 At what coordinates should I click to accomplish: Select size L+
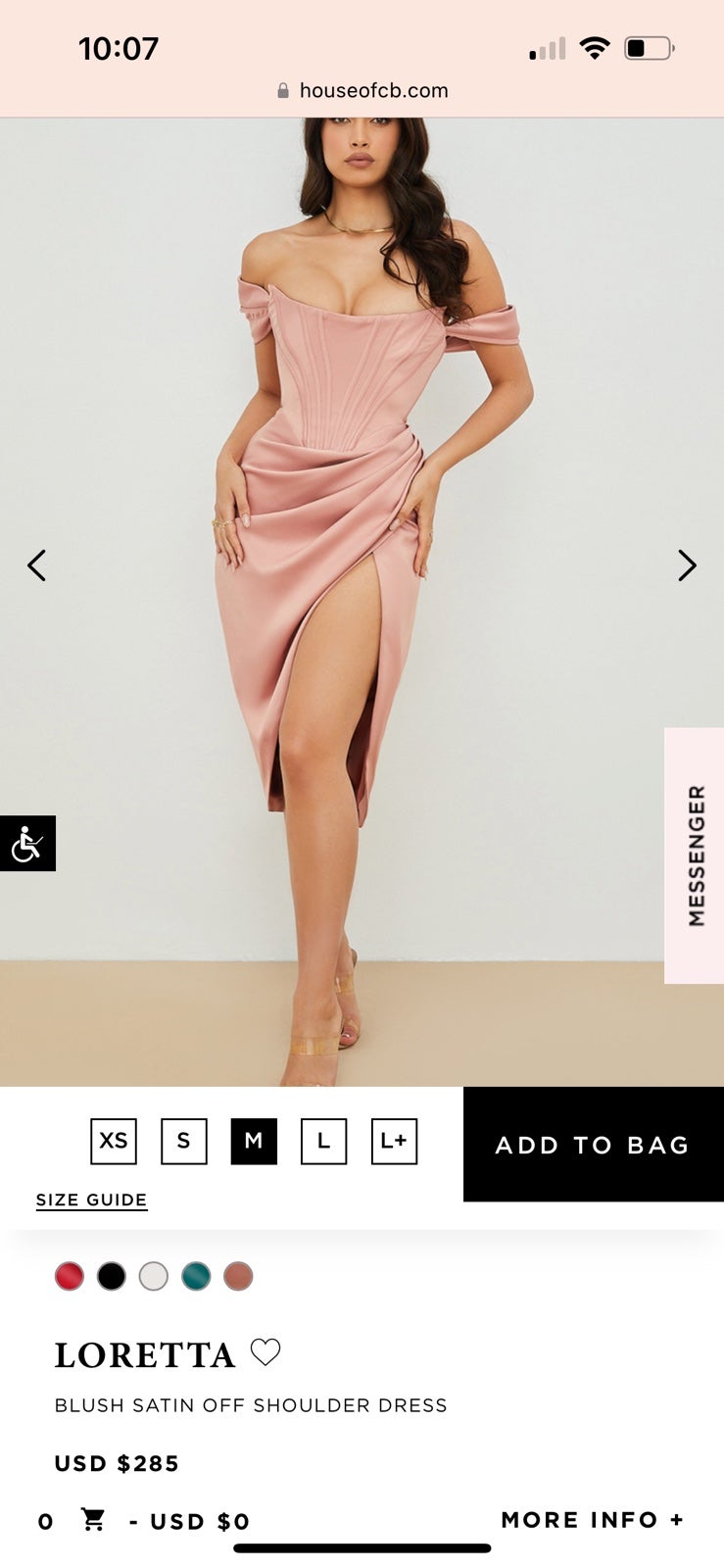[x=394, y=1141]
